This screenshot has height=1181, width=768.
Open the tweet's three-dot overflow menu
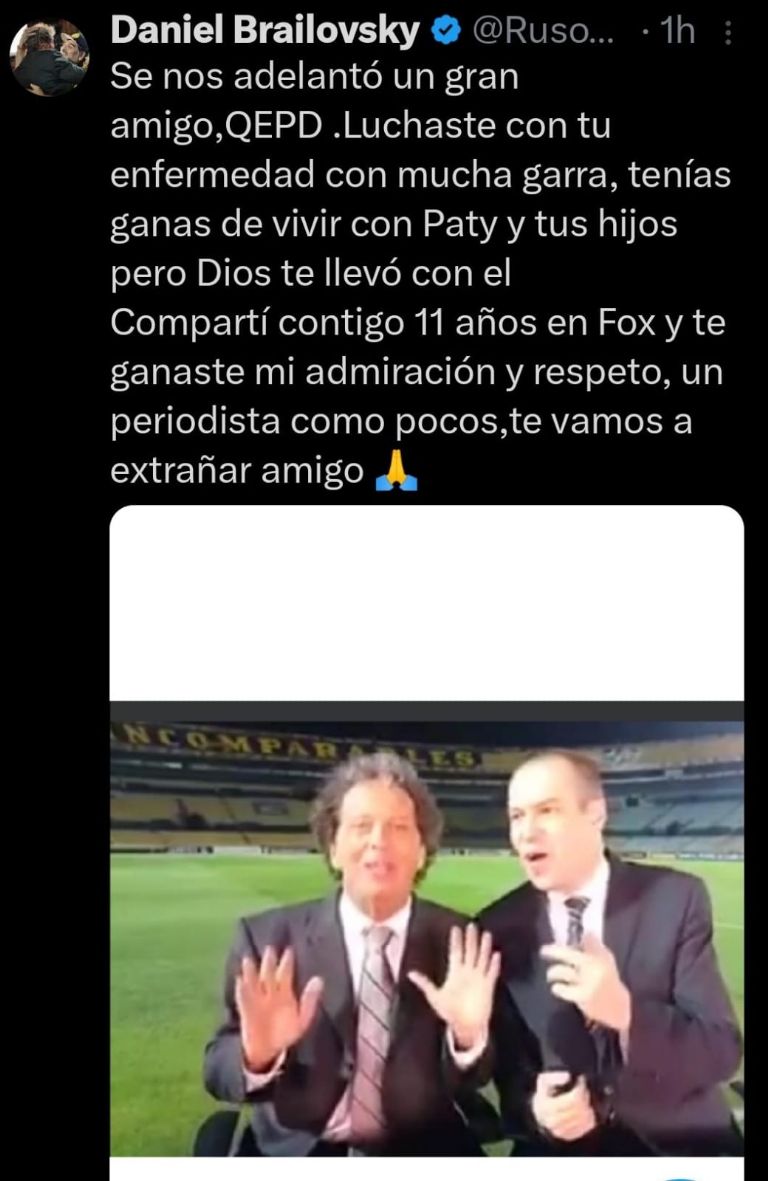coord(728,34)
